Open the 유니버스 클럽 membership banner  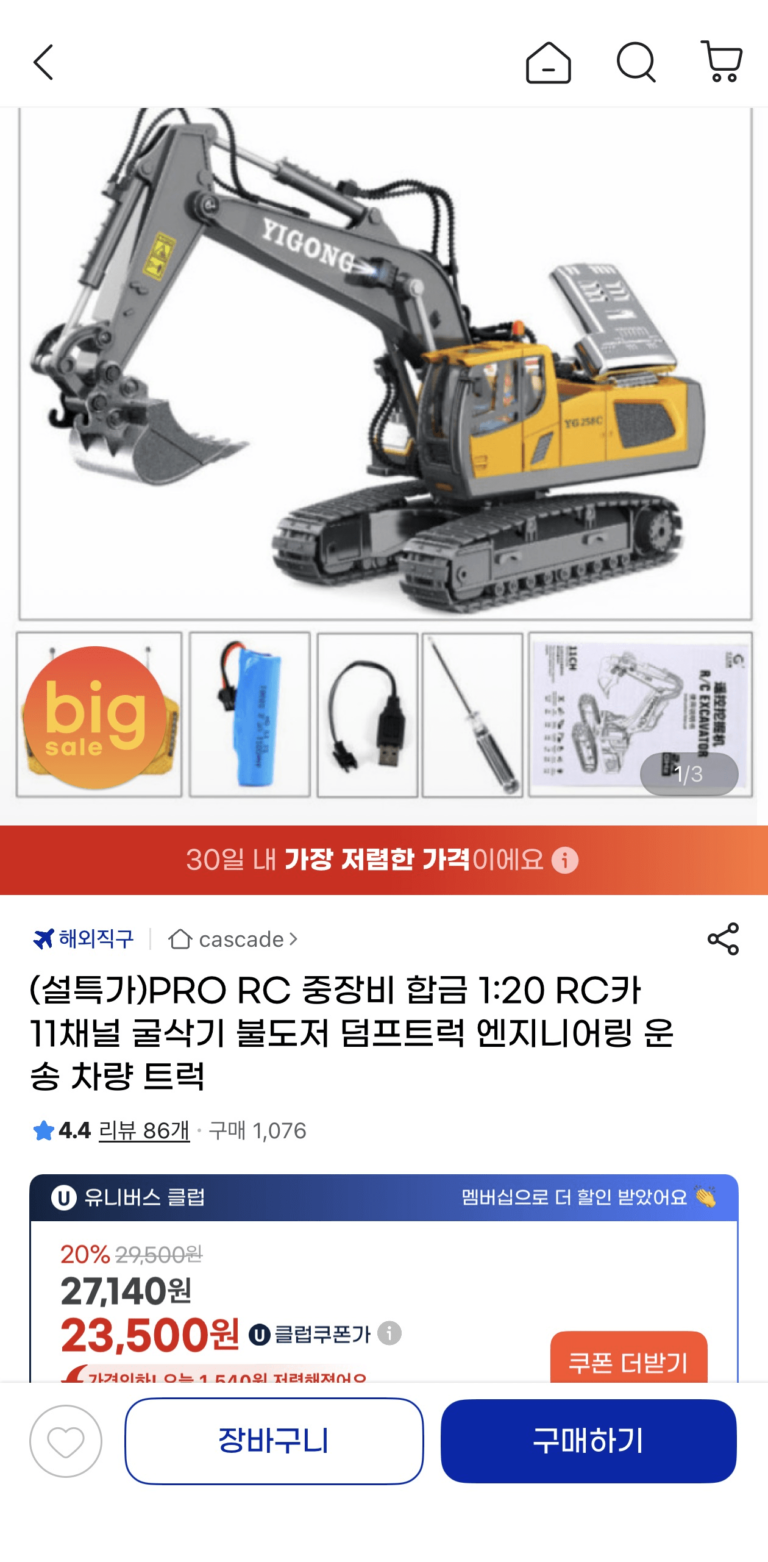tap(384, 1197)
